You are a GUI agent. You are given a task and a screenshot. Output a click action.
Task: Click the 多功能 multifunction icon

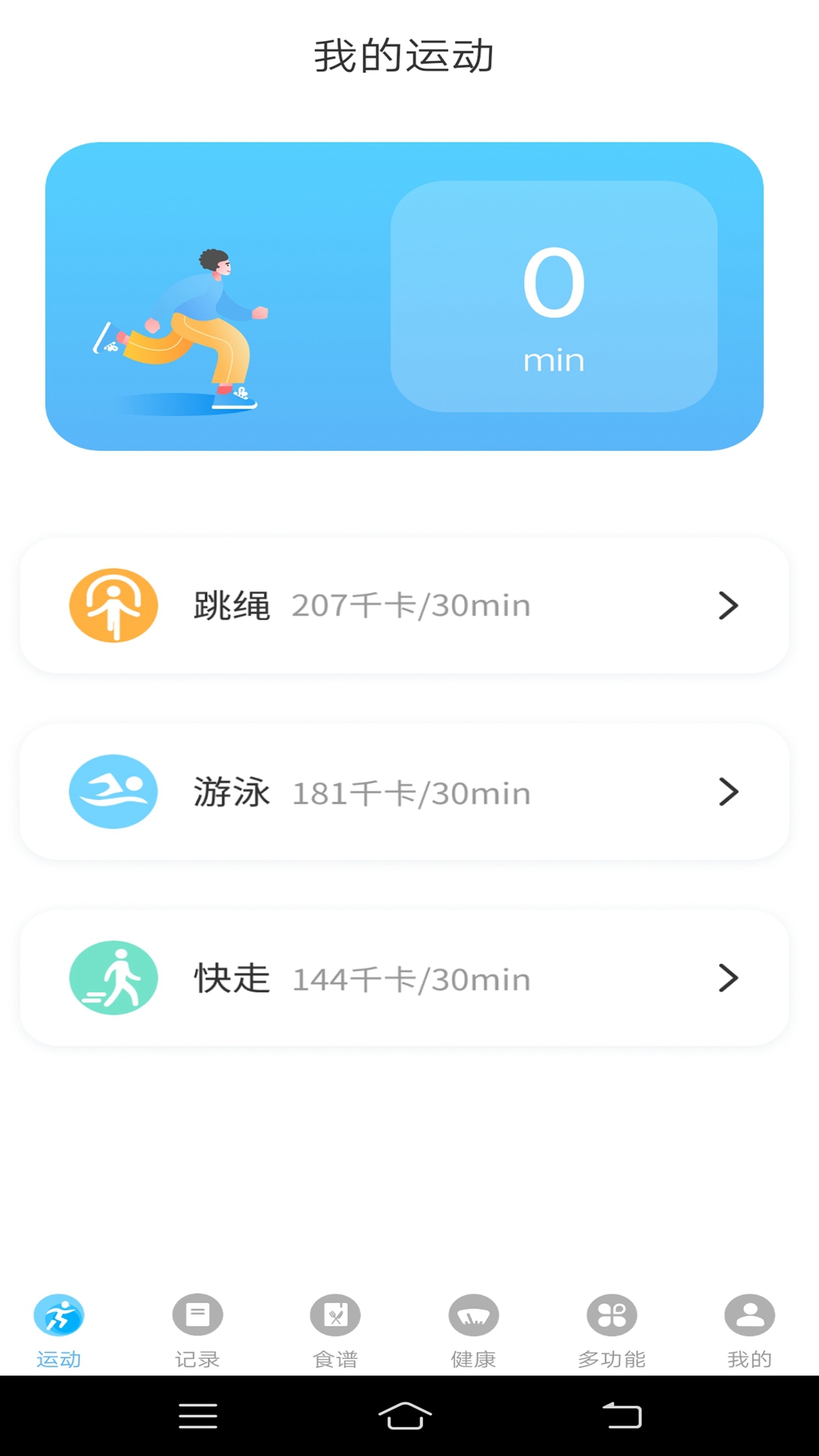[x=611, y=1314]
